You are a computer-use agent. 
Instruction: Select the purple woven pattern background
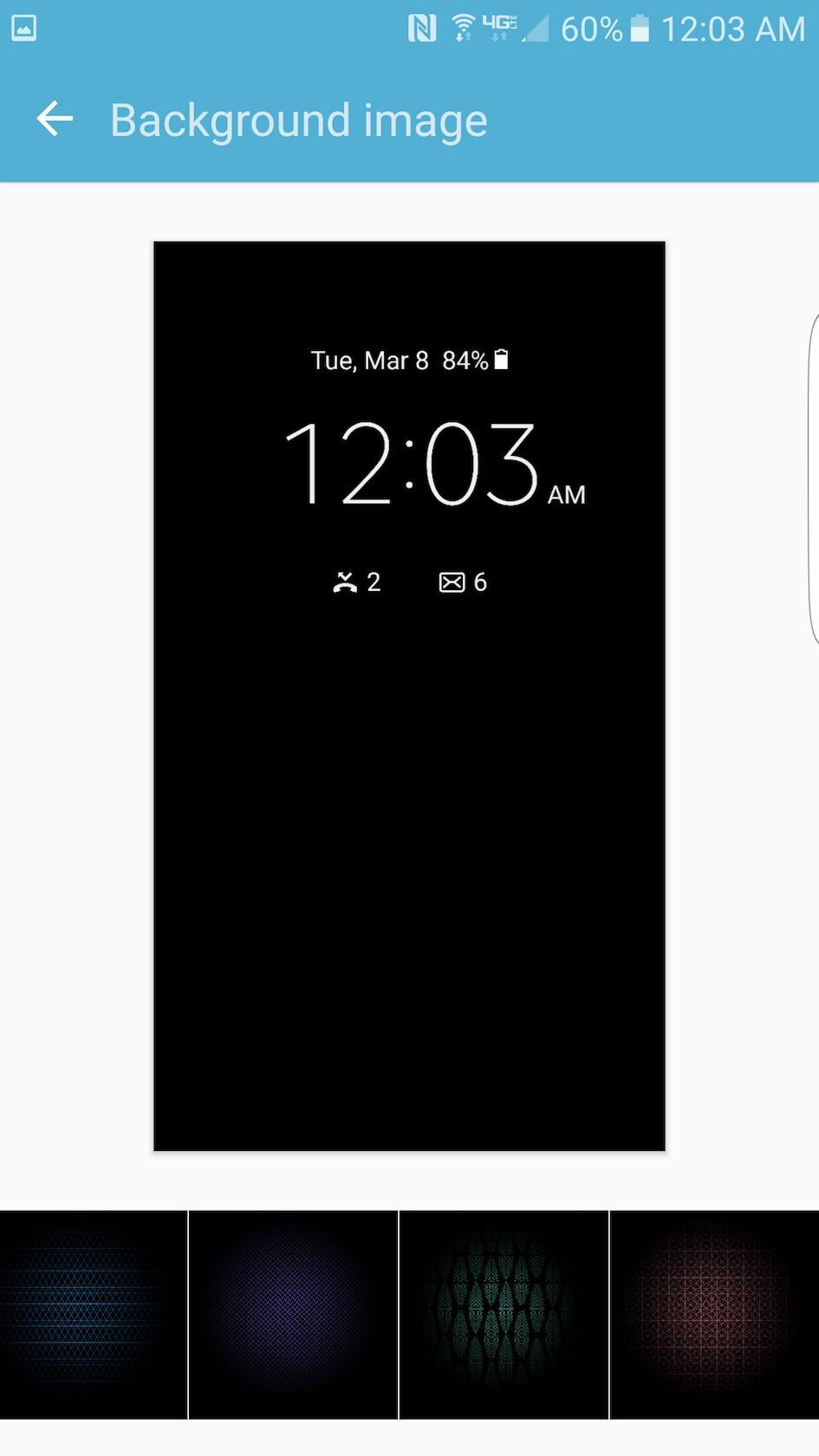pyautogui.click(x=293, y=1314)
